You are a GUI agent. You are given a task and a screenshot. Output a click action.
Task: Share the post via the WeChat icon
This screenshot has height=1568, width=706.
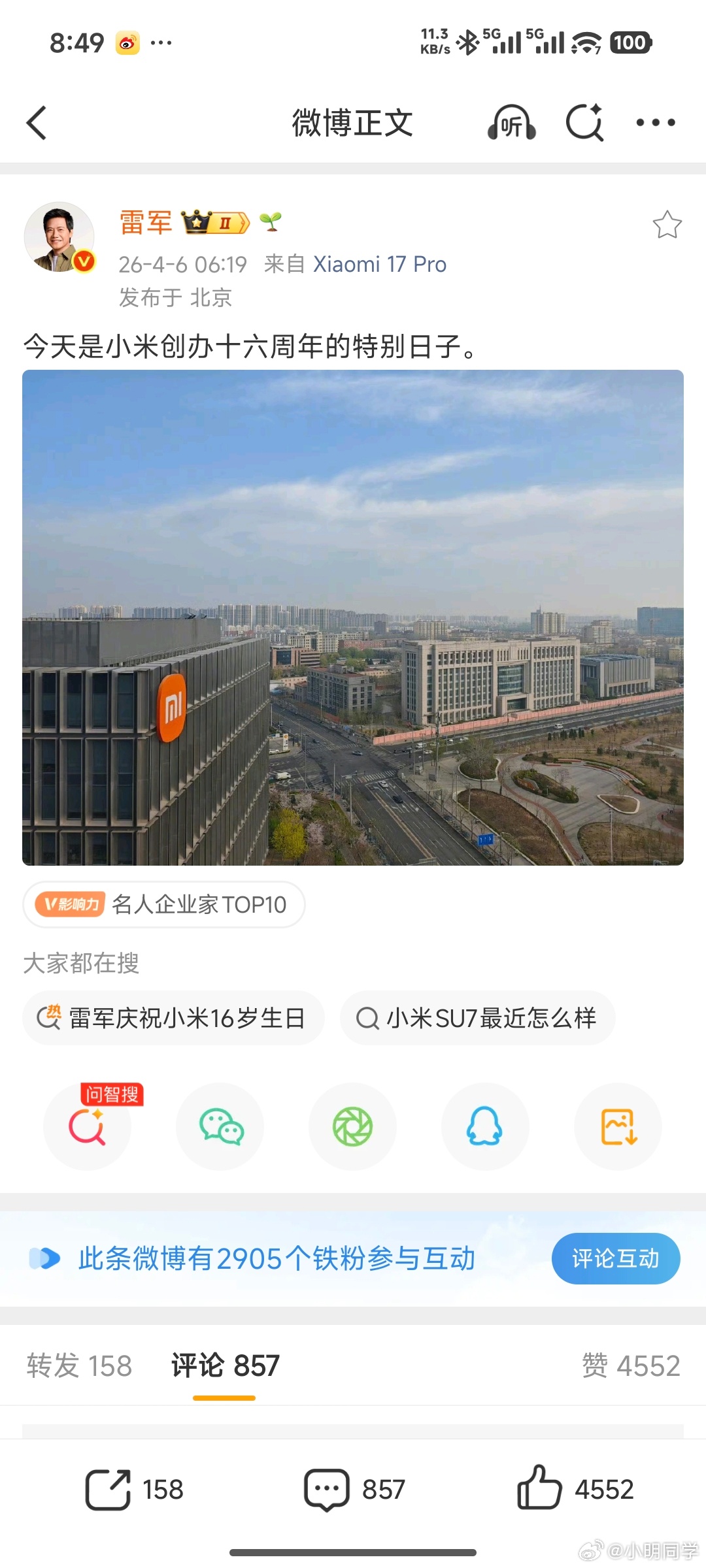pos(220,1128)
